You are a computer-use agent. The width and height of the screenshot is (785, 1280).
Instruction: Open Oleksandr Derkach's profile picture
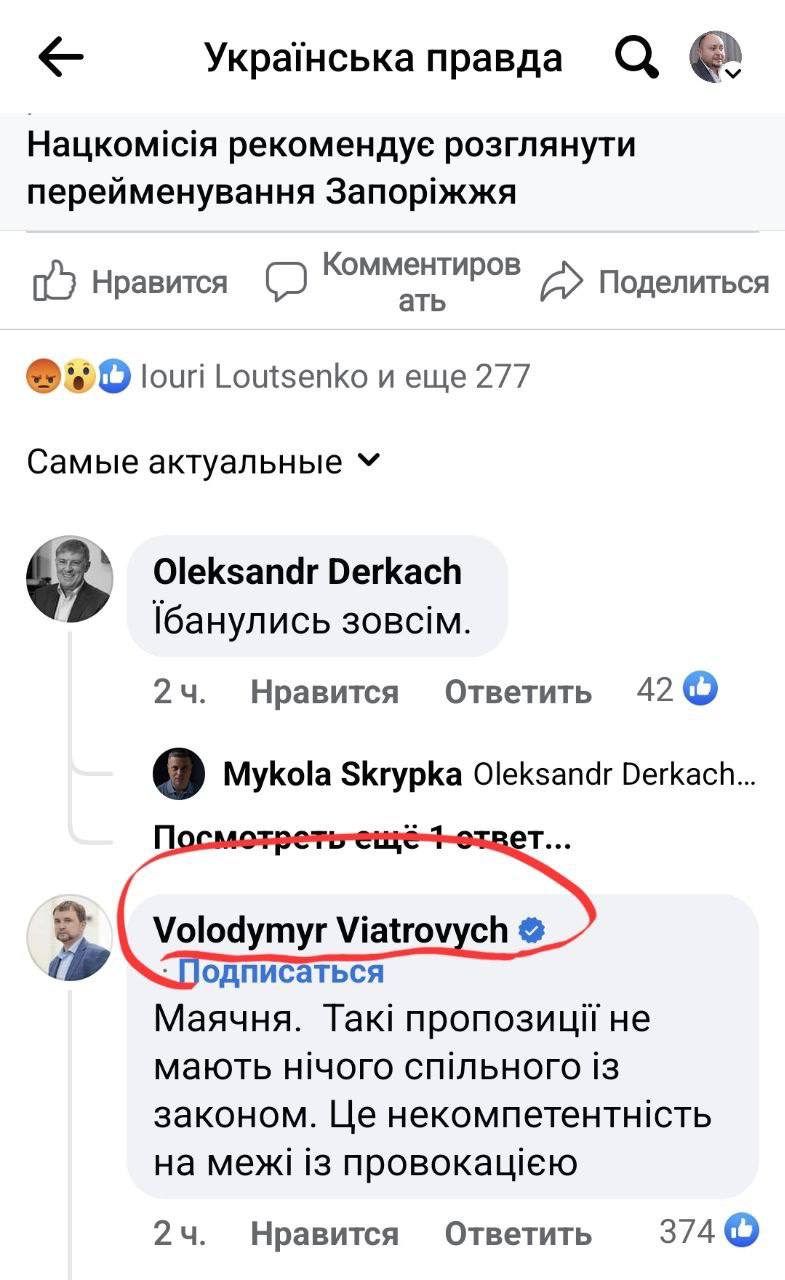[x=69, y=579]
